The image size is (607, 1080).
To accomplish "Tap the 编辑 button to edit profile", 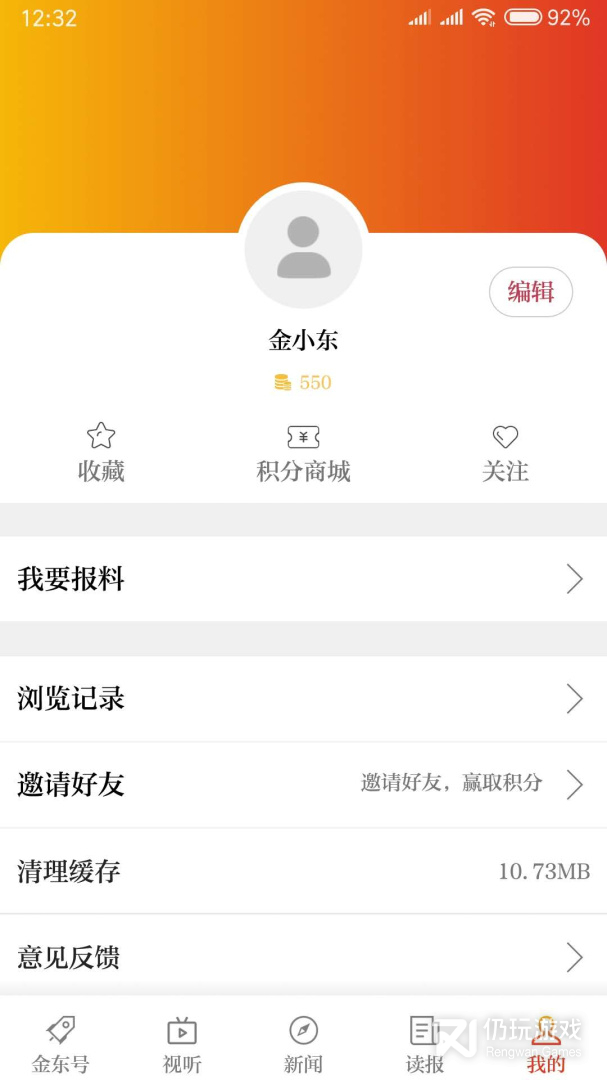I will pyautogui.click(x=530, y=292).
